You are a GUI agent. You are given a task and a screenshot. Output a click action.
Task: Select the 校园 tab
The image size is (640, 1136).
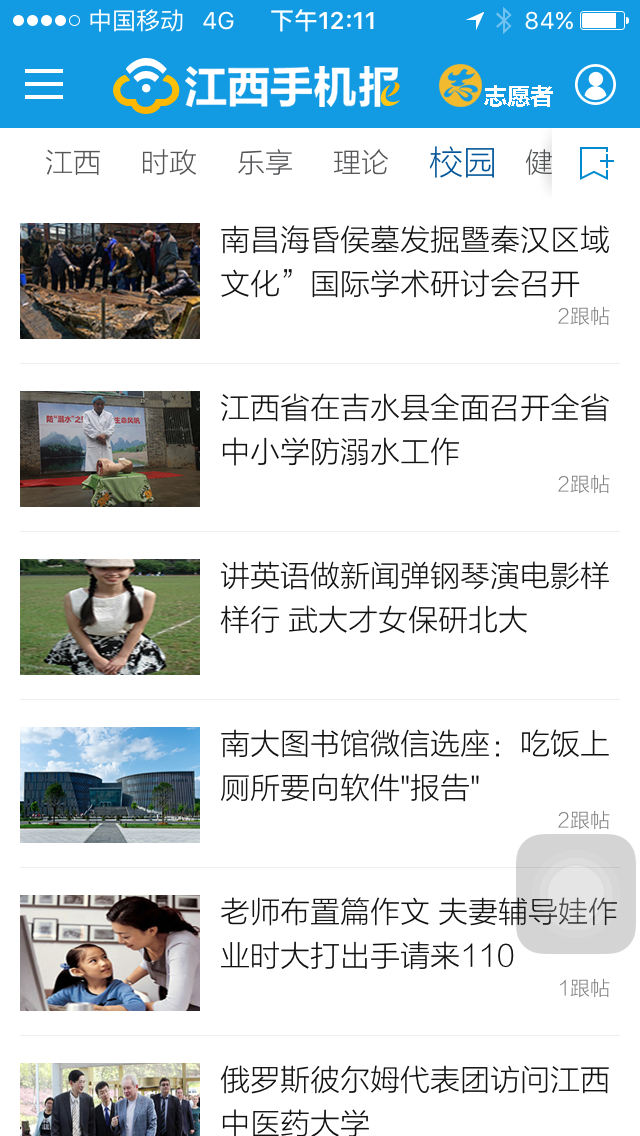(x=462, y=162)
